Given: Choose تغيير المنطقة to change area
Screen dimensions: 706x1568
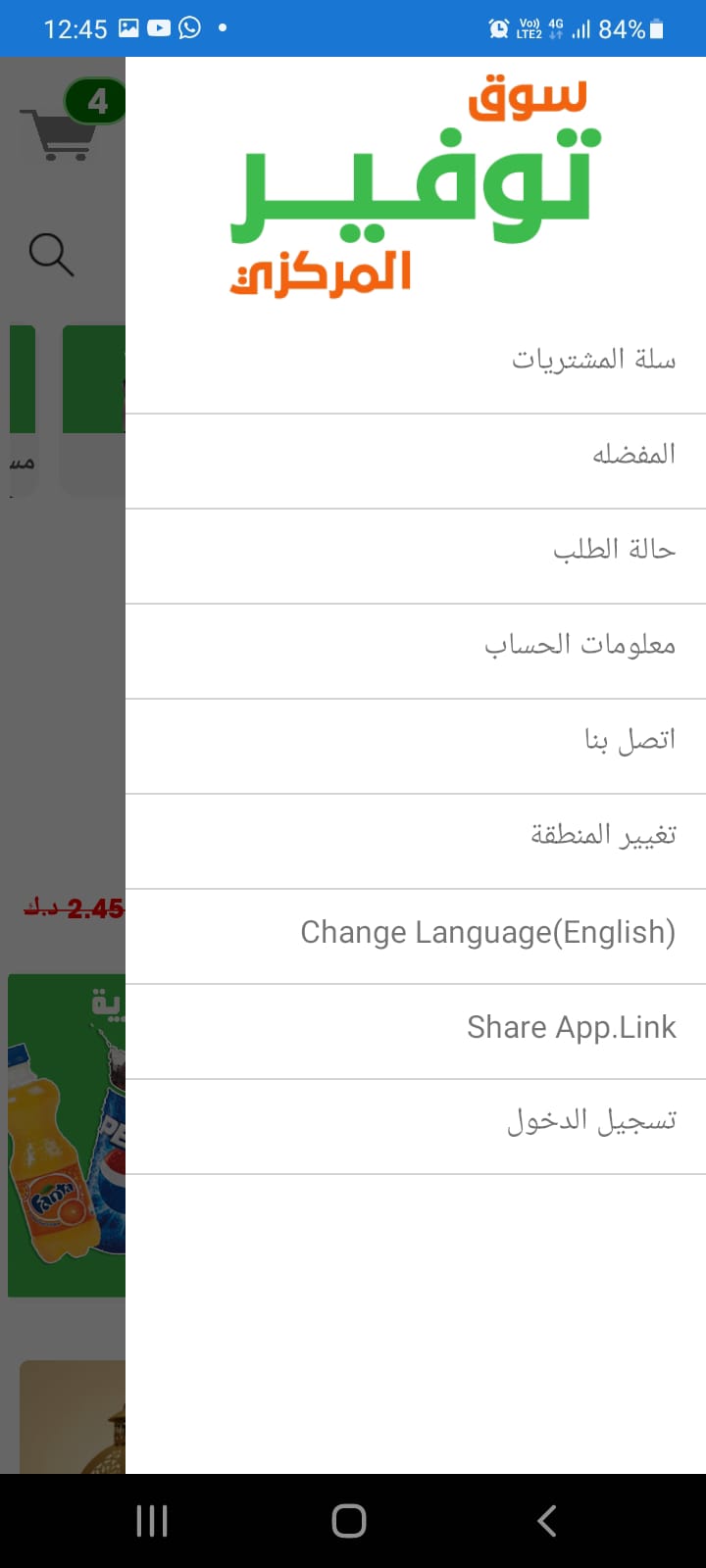Looking at the screenshot, I should [416, 842].
